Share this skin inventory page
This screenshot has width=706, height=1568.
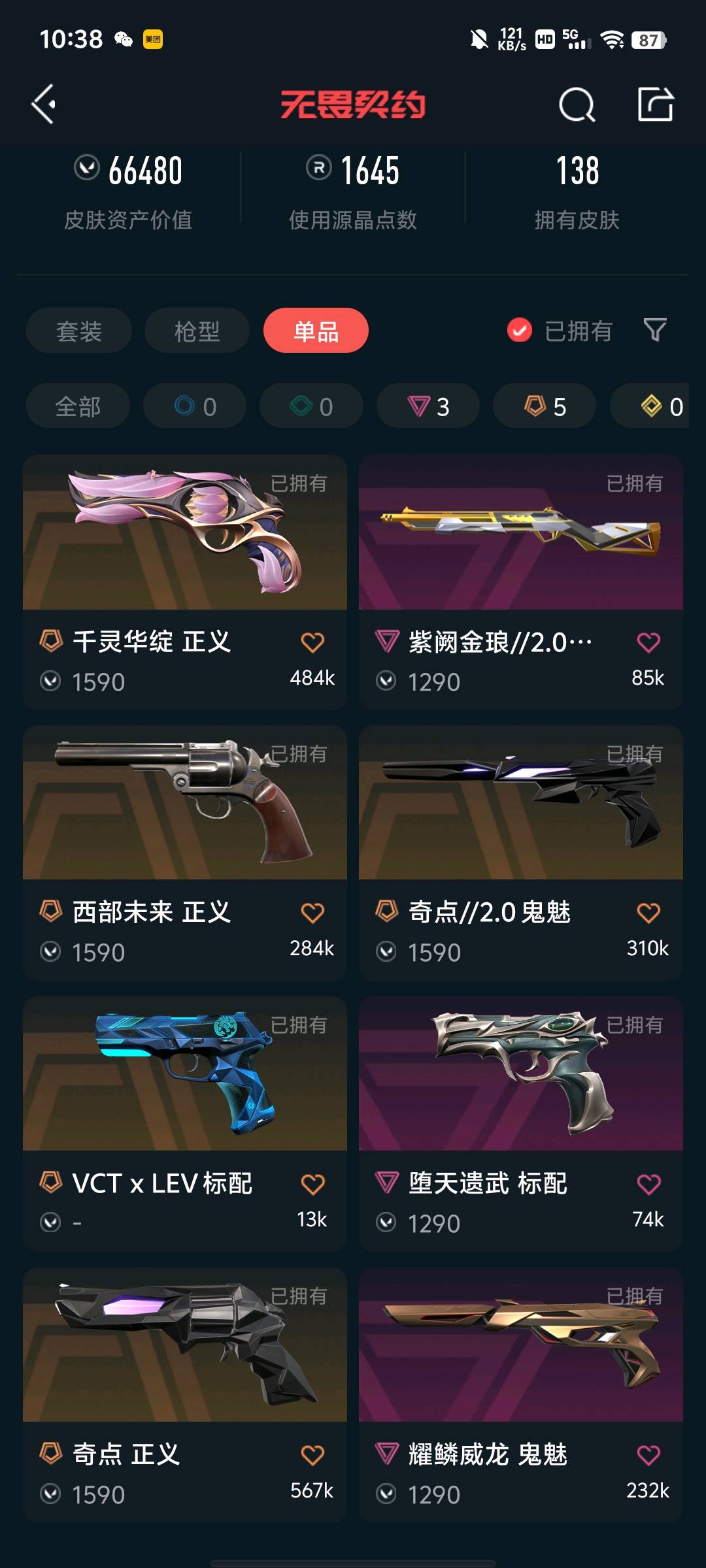coord(655,105)
